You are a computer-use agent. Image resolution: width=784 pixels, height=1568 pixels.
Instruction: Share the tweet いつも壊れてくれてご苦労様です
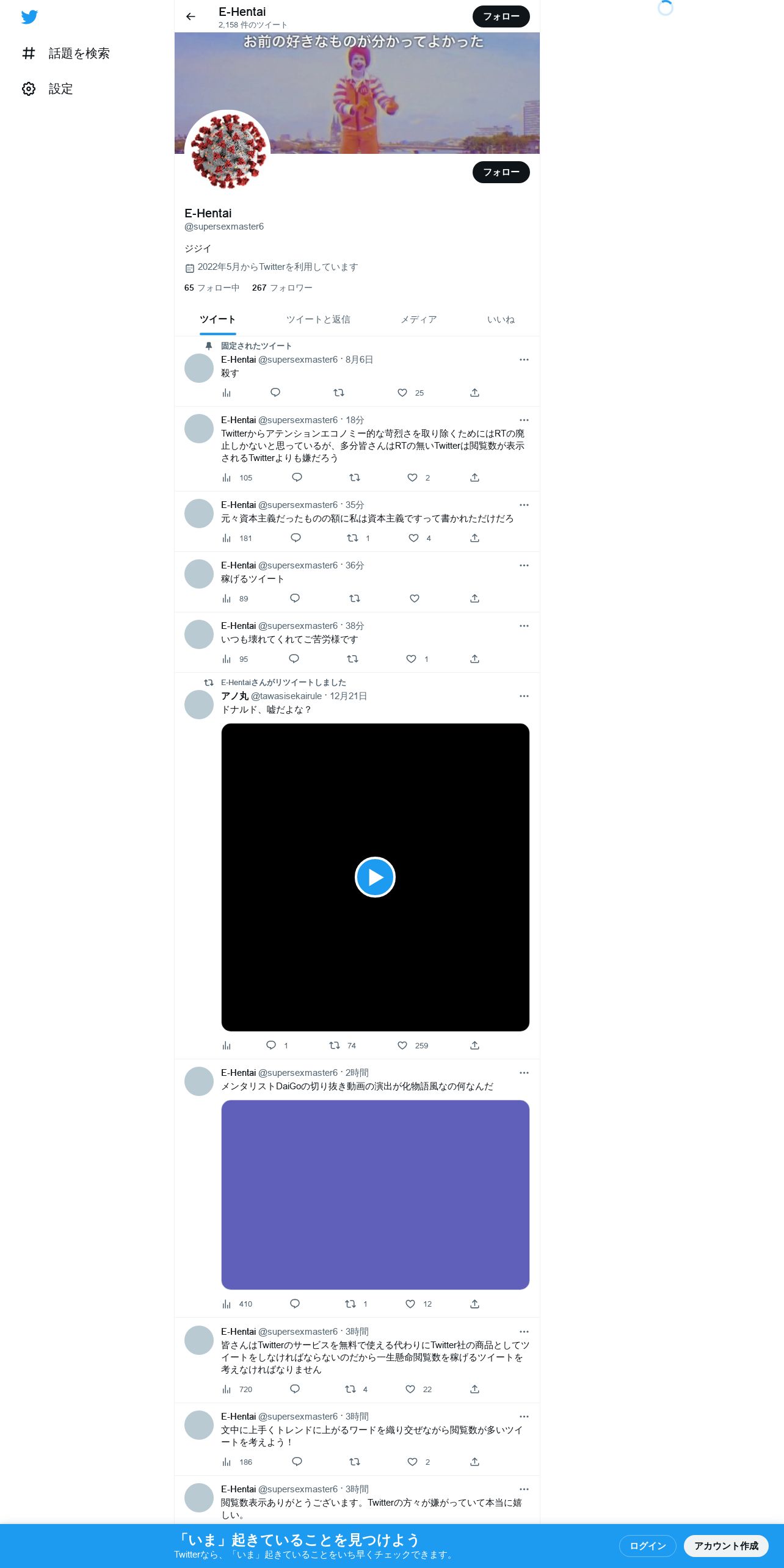[474, 659]
